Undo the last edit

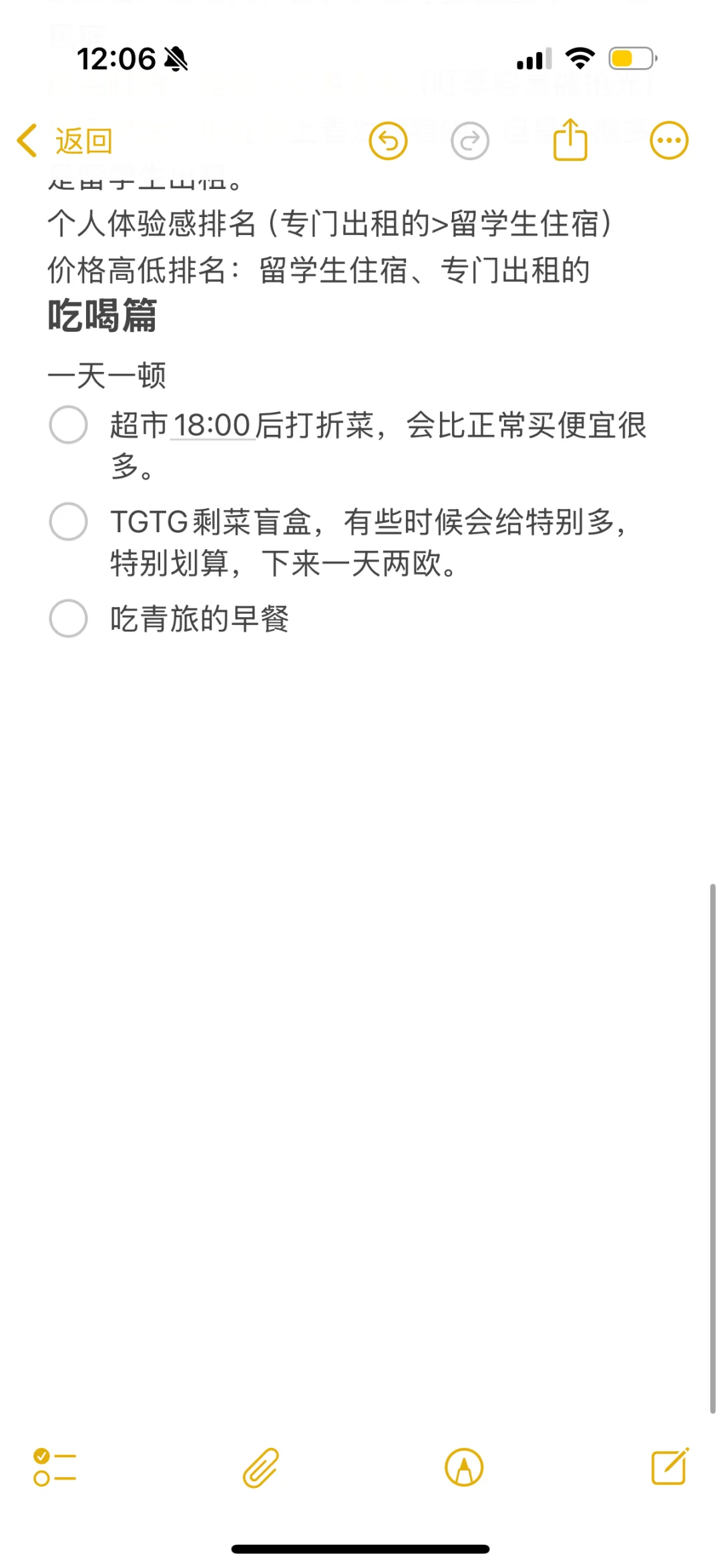click(388, 141)
